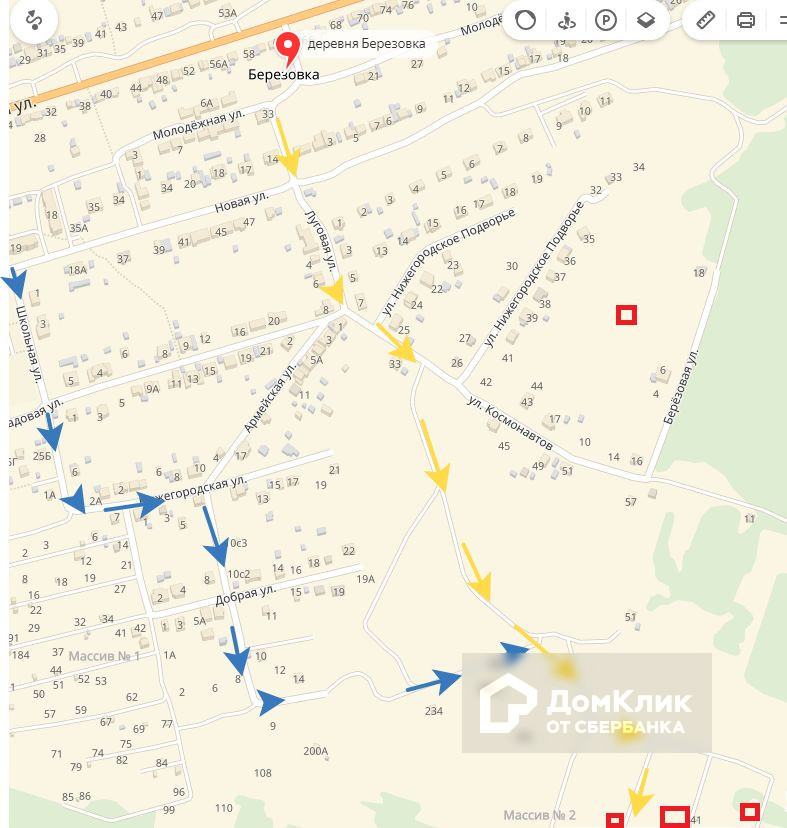Show parking on the map

pyautogui.click(x=606, y=20)
